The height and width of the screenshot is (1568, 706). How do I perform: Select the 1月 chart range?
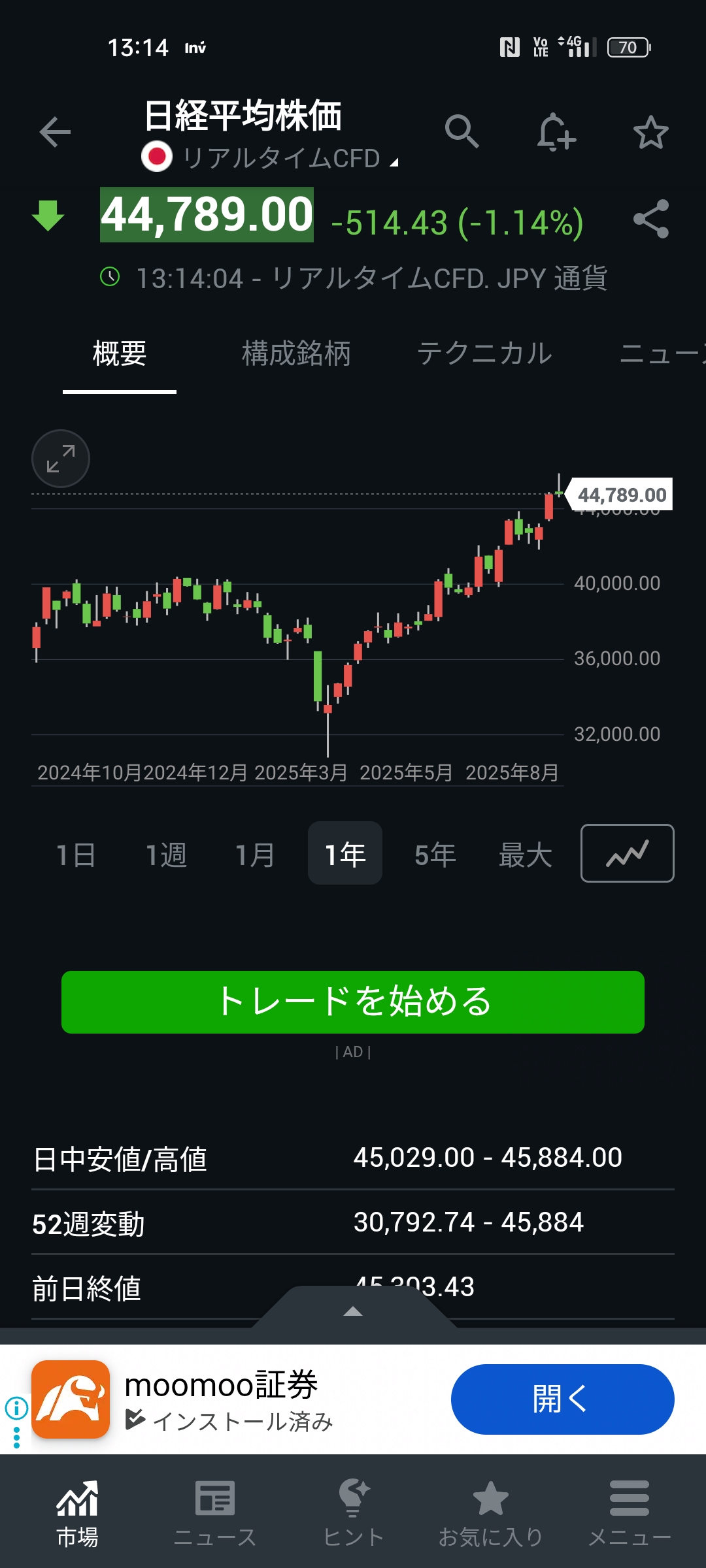click(255, 855)
